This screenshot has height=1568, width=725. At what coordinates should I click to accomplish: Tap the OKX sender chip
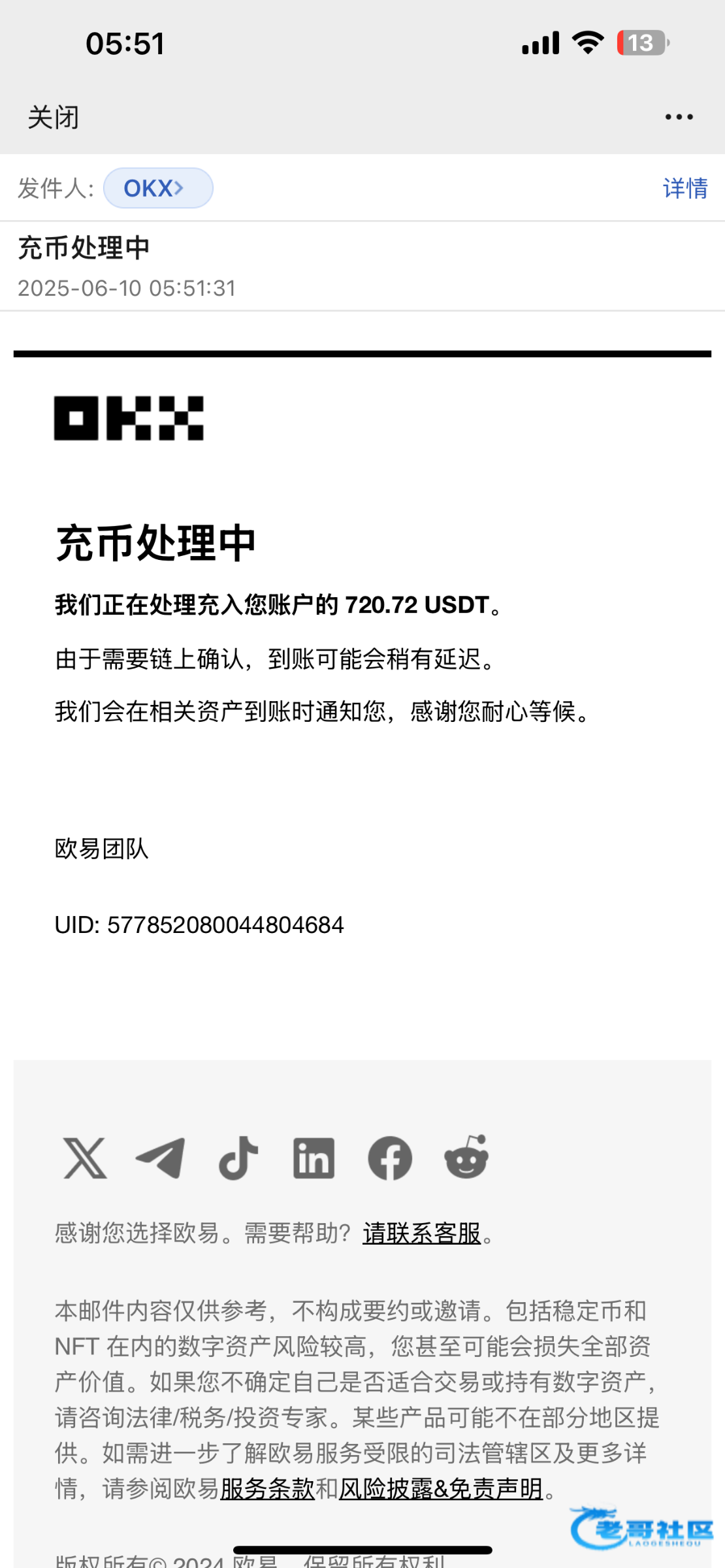click(158, 188)
